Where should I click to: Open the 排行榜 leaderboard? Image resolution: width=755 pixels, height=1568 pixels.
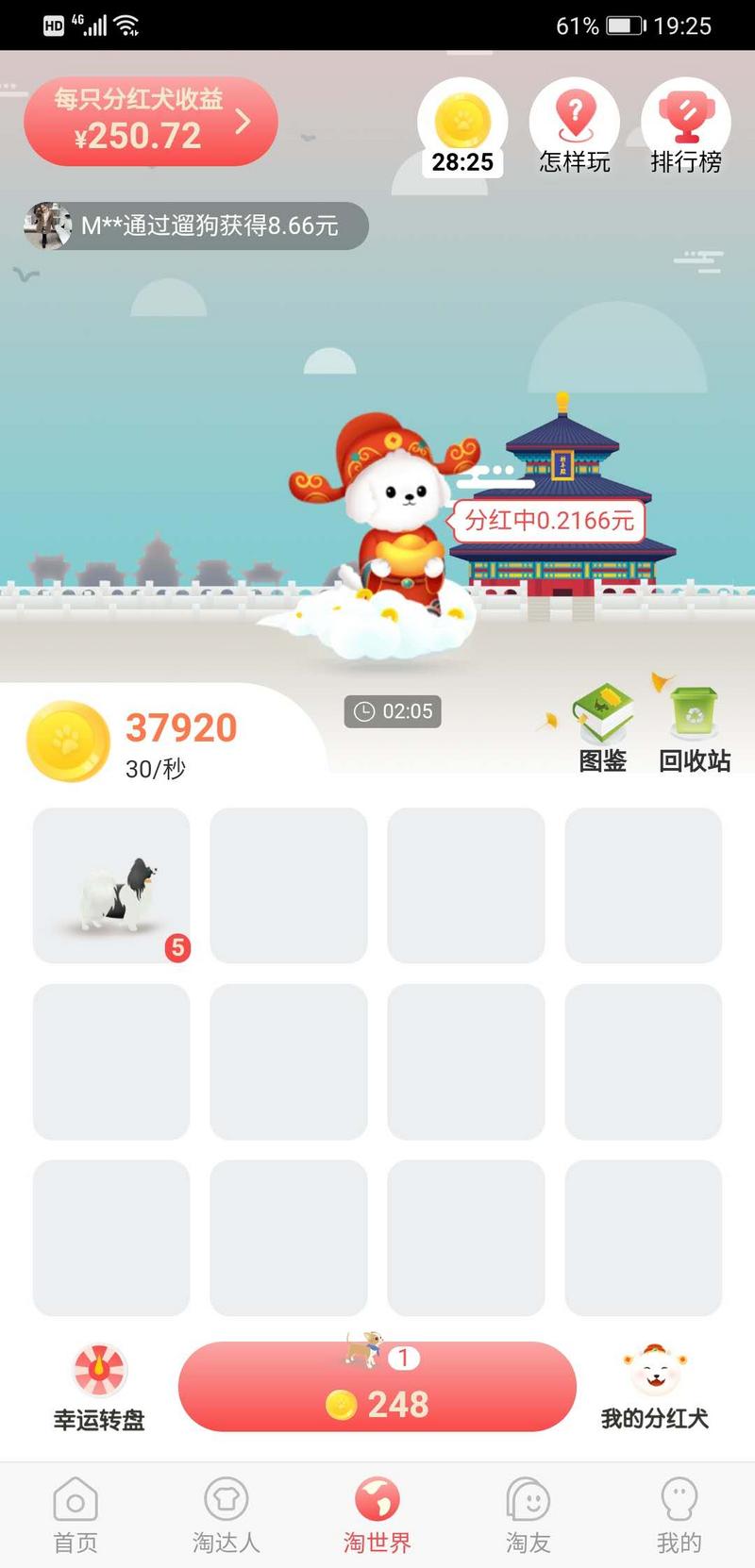(x=686, y=127)
